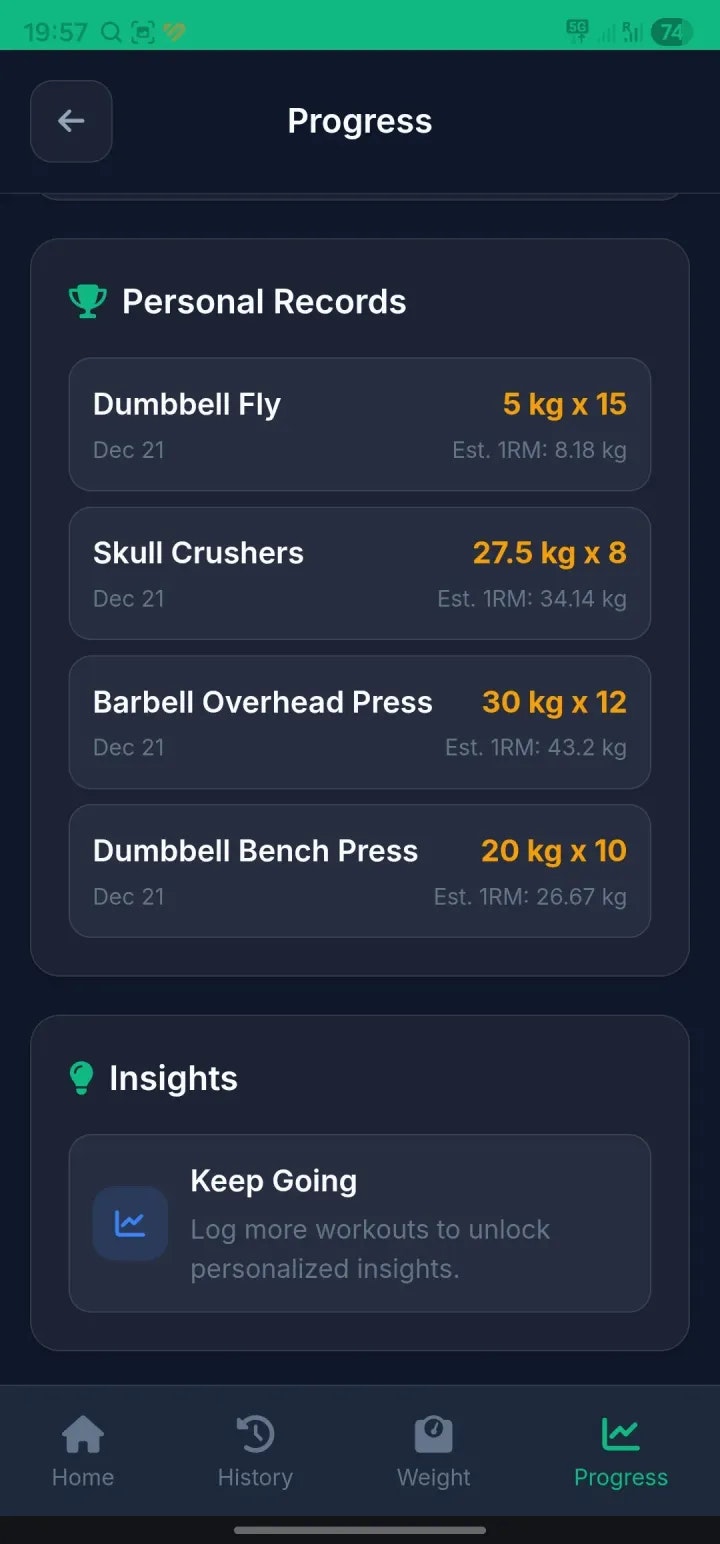Open the Keep Going insight card

[360, 1223]
